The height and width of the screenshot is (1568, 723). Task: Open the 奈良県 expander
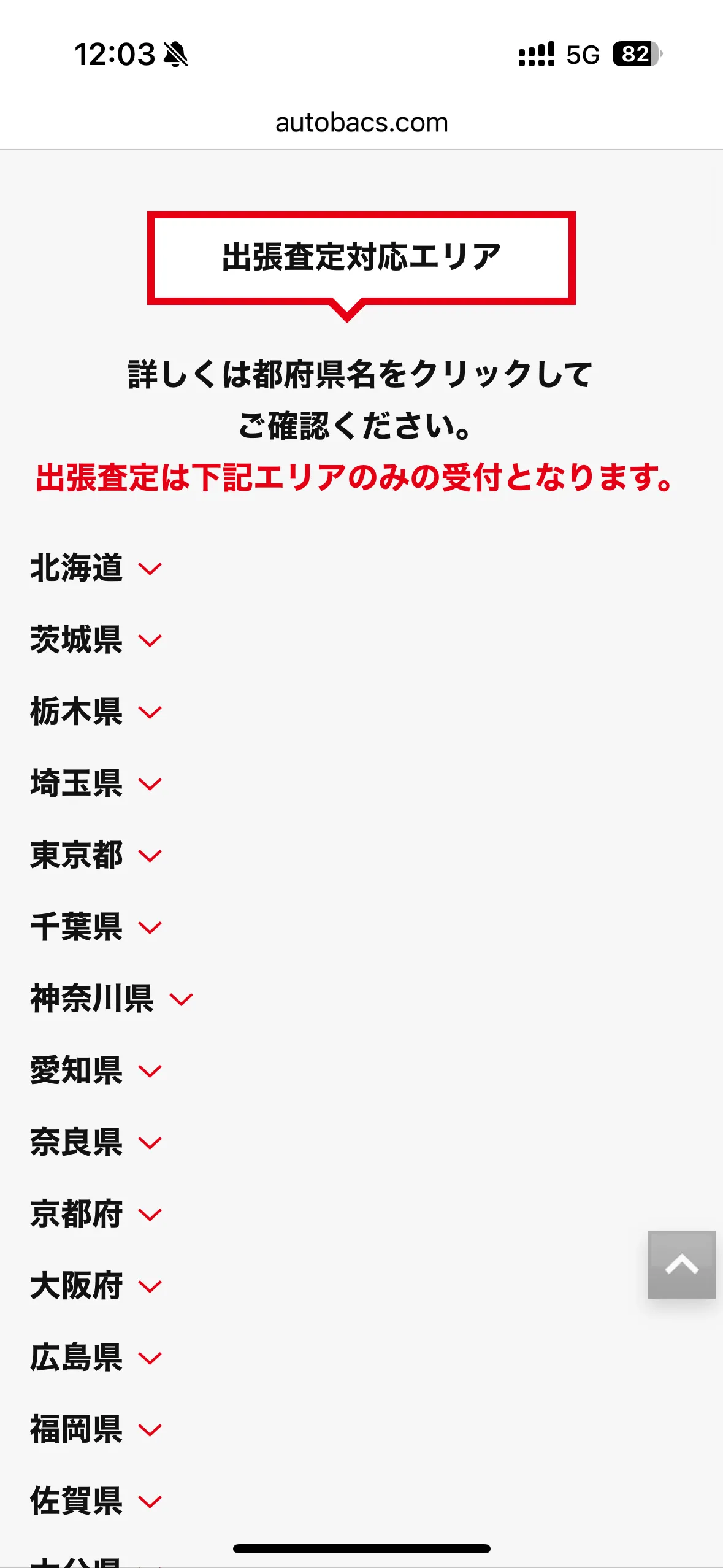pyautogui.click(x=96, y=1142)
